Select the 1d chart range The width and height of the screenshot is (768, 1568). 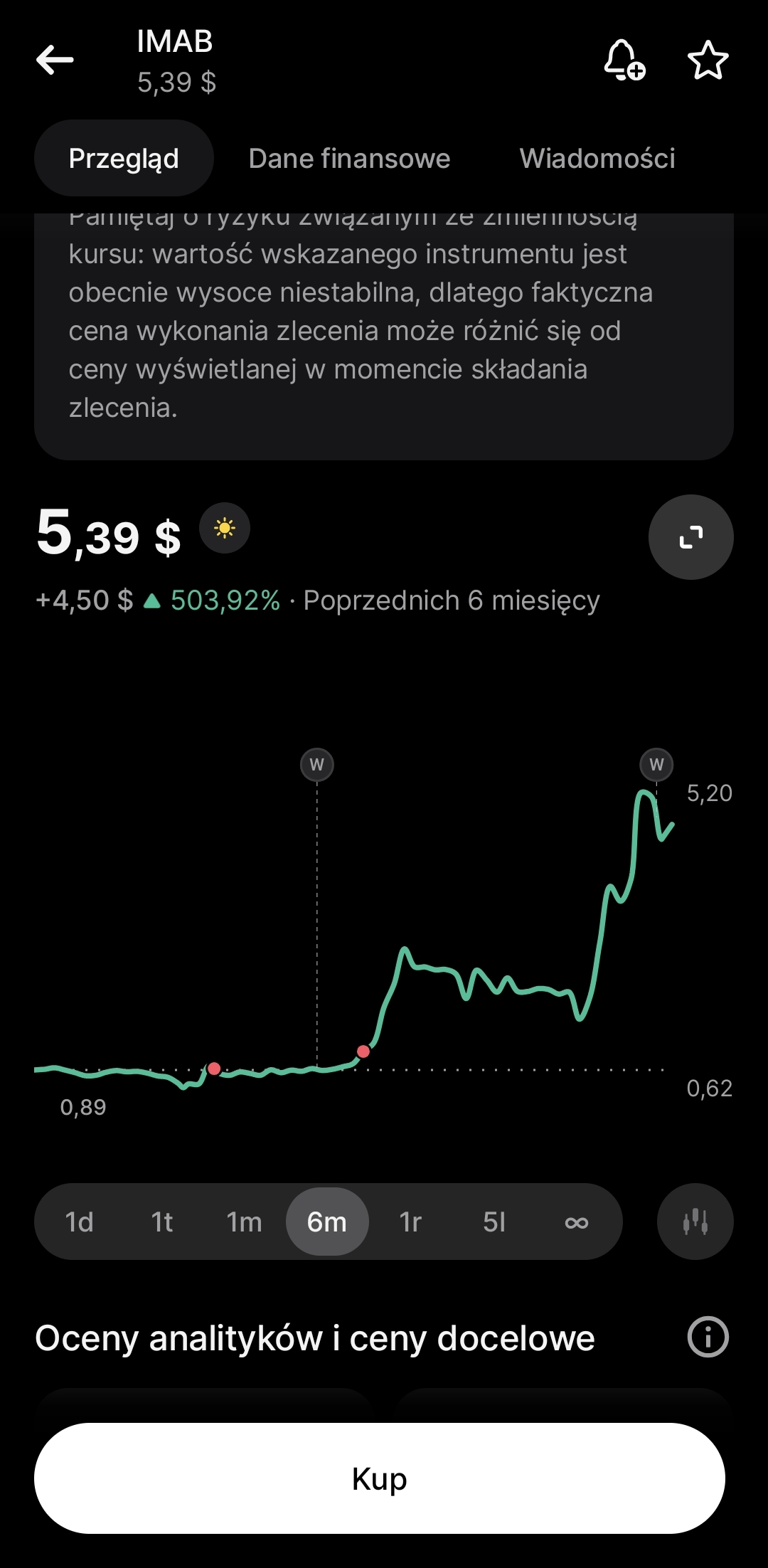(x=80, y=1222)
